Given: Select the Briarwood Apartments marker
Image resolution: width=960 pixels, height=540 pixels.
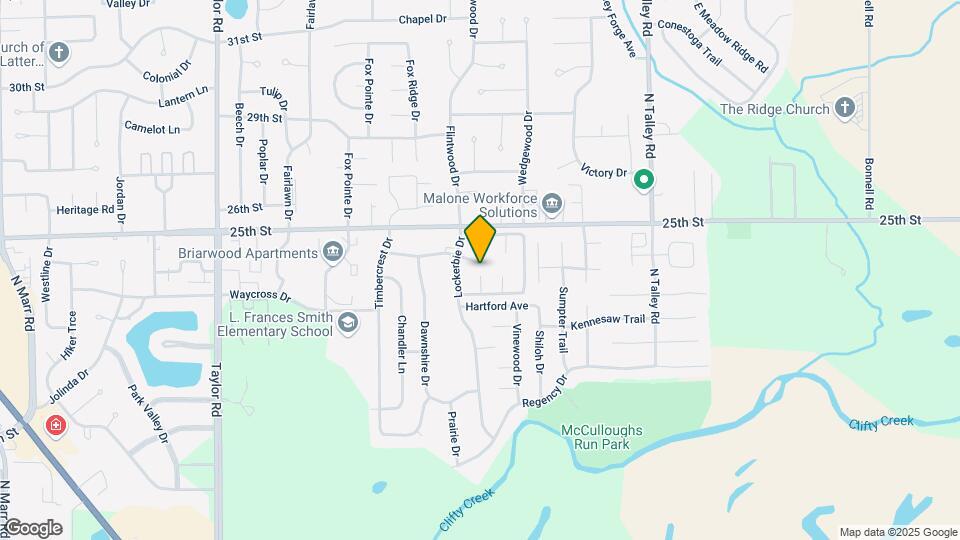Looking at the screenshot, I should click(x=334, y=254).
